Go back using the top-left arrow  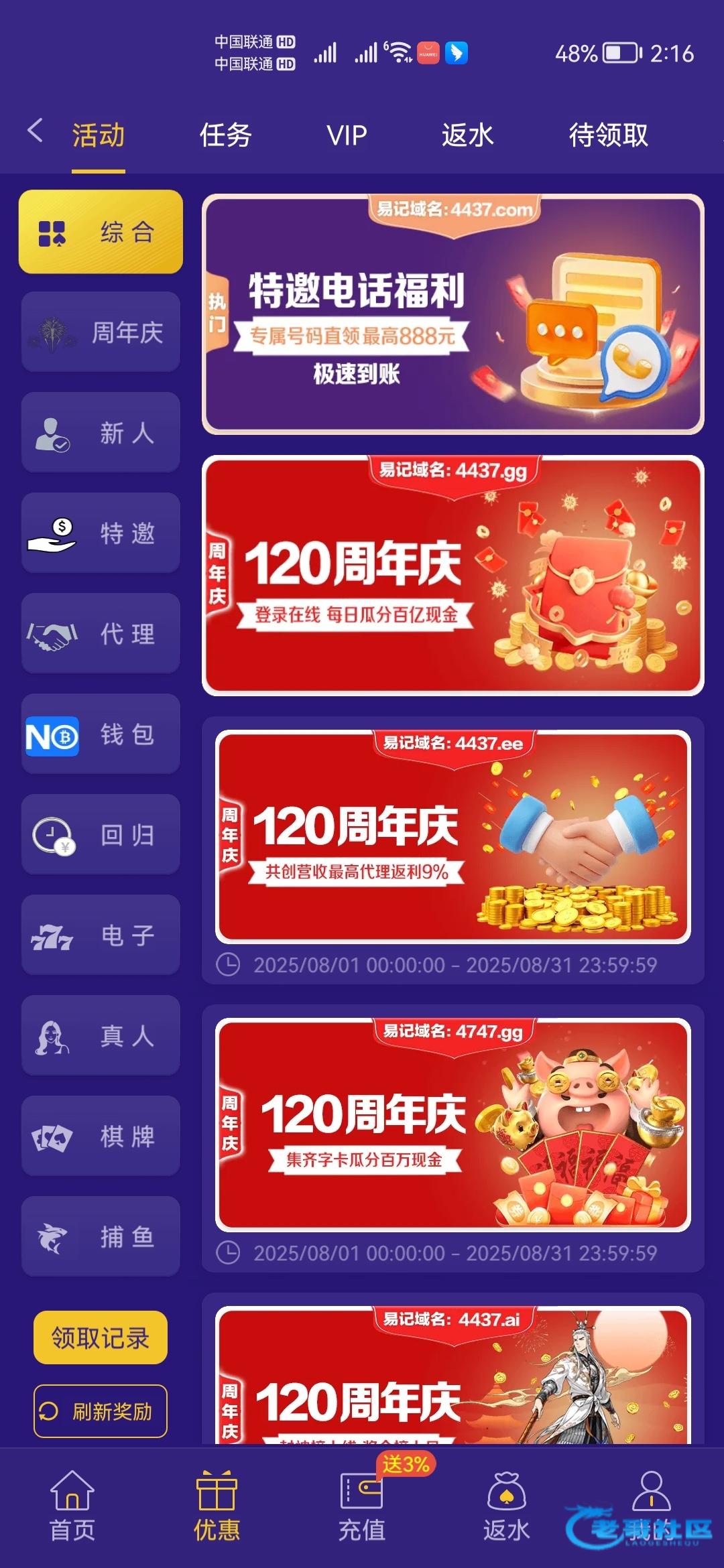(35, 131)
